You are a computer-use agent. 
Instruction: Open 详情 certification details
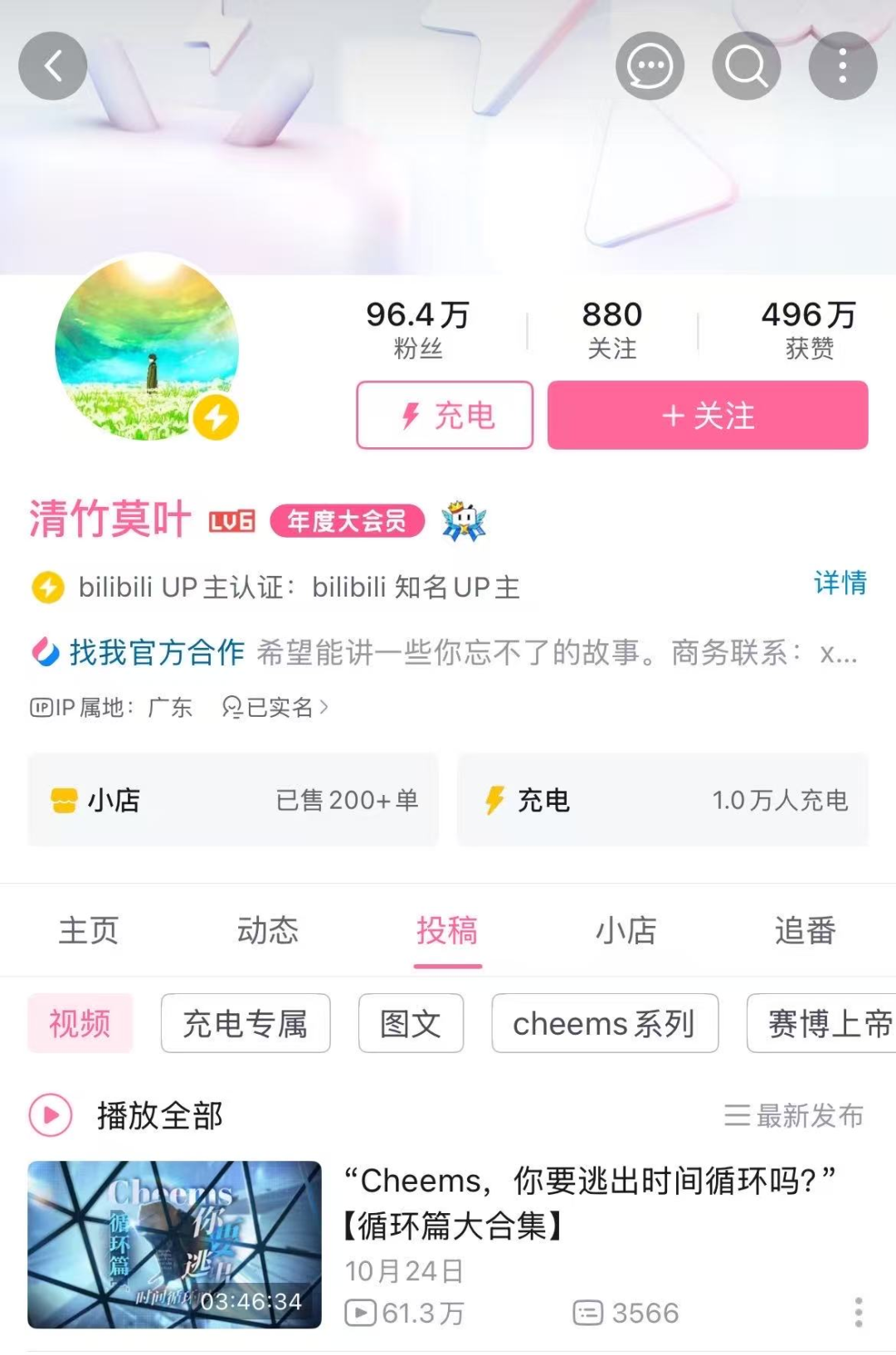840,582
